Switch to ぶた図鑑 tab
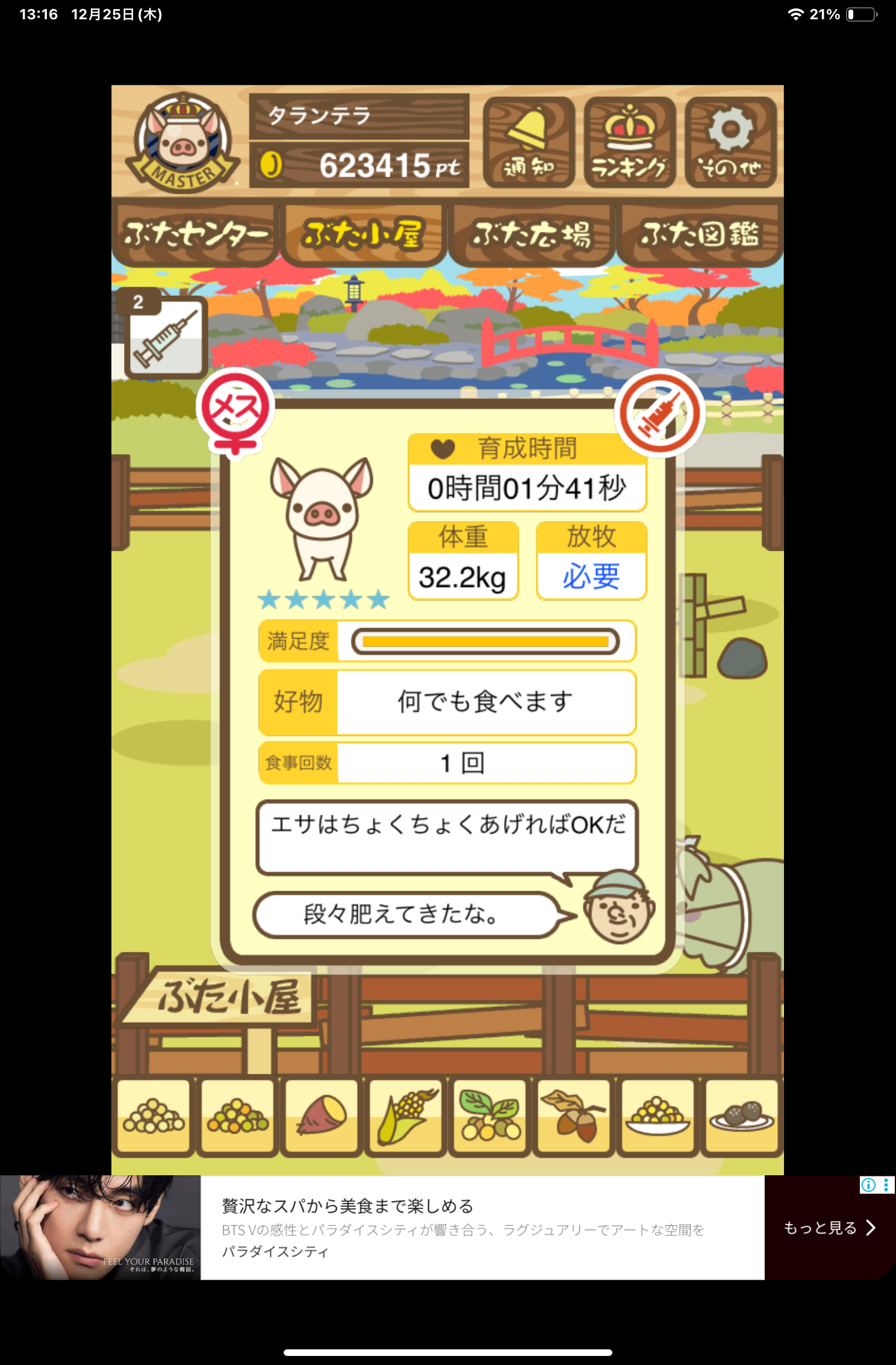The width and height of the screenshot is (896, 1365). click(x=700, y=234)
